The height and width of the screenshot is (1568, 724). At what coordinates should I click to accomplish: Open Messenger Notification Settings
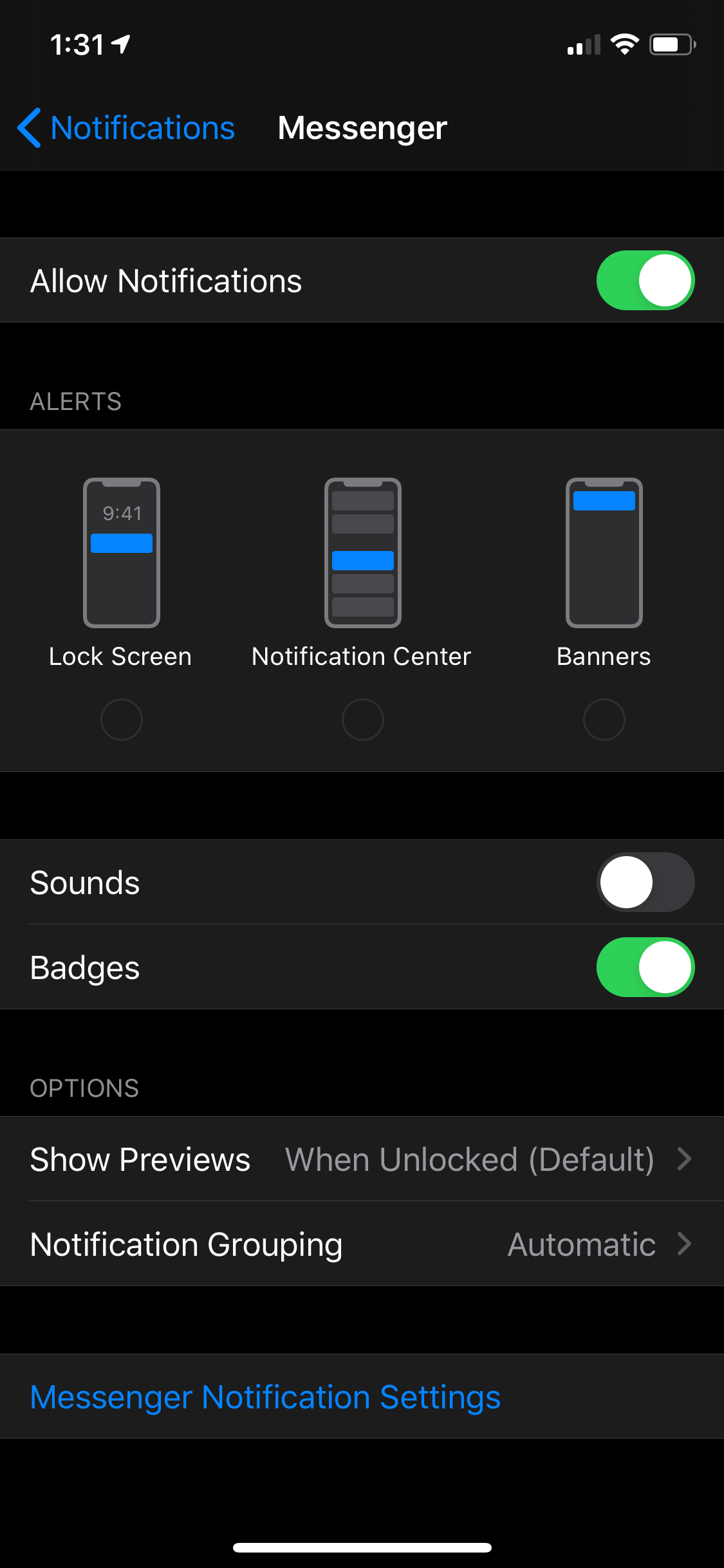click(x=265, y=1397)
